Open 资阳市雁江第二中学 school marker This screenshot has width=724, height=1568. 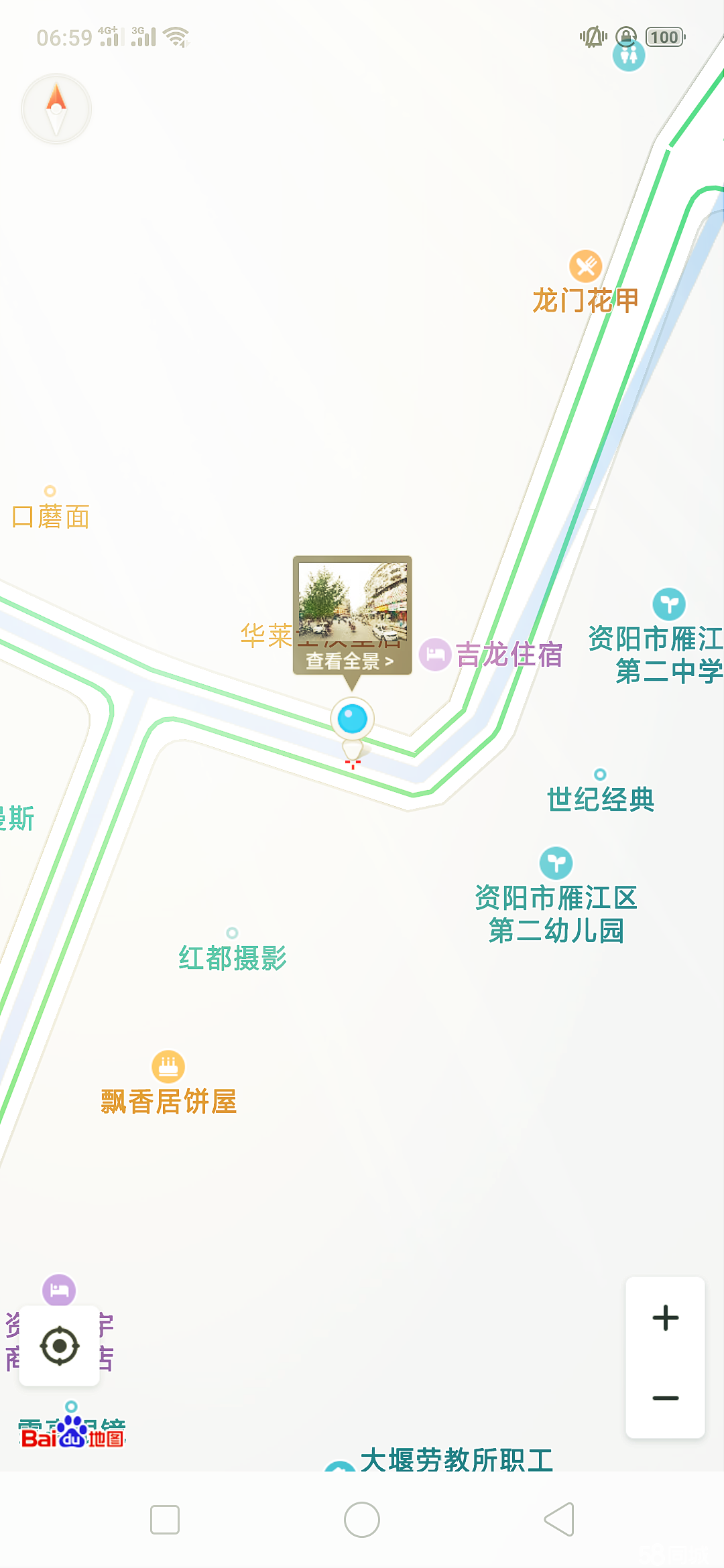669,604
